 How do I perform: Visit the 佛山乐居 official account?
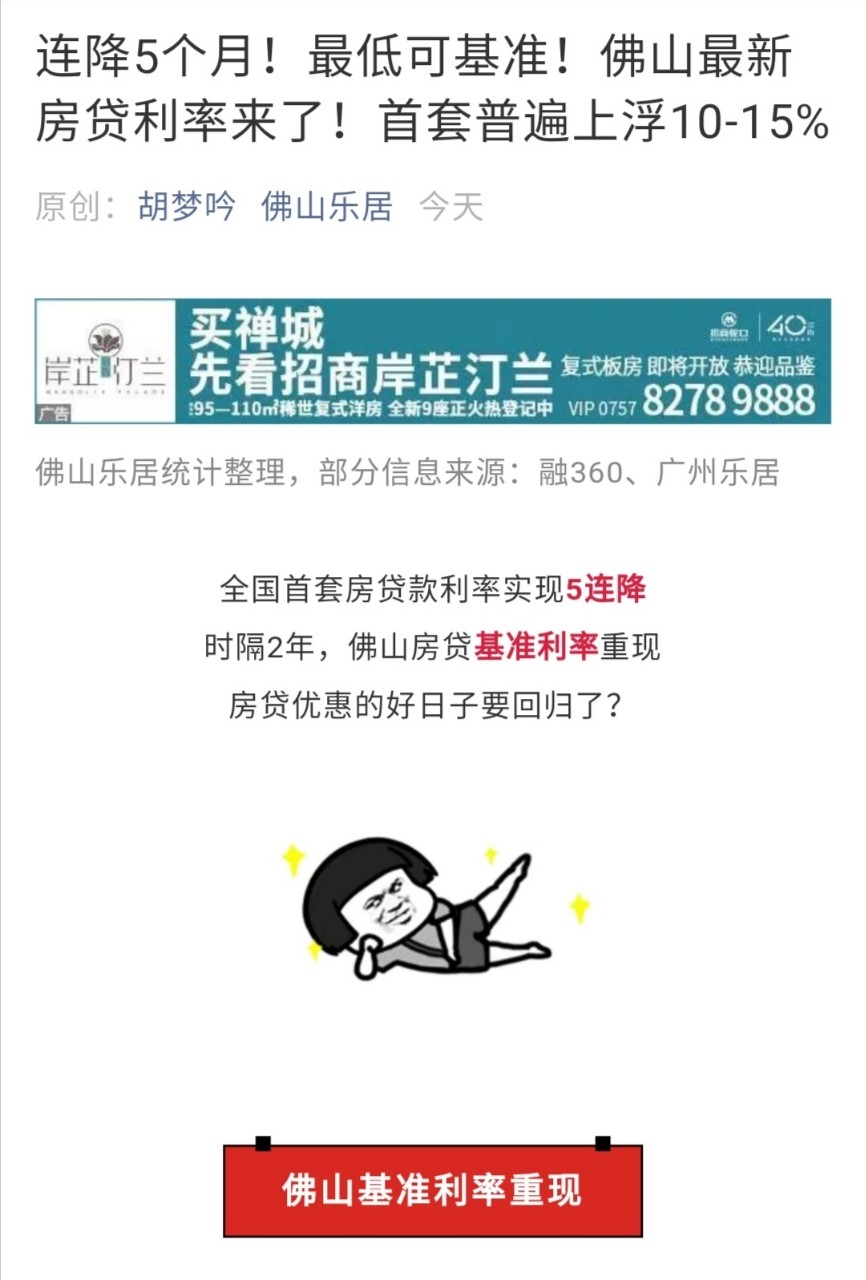click(x=327, y=207)
